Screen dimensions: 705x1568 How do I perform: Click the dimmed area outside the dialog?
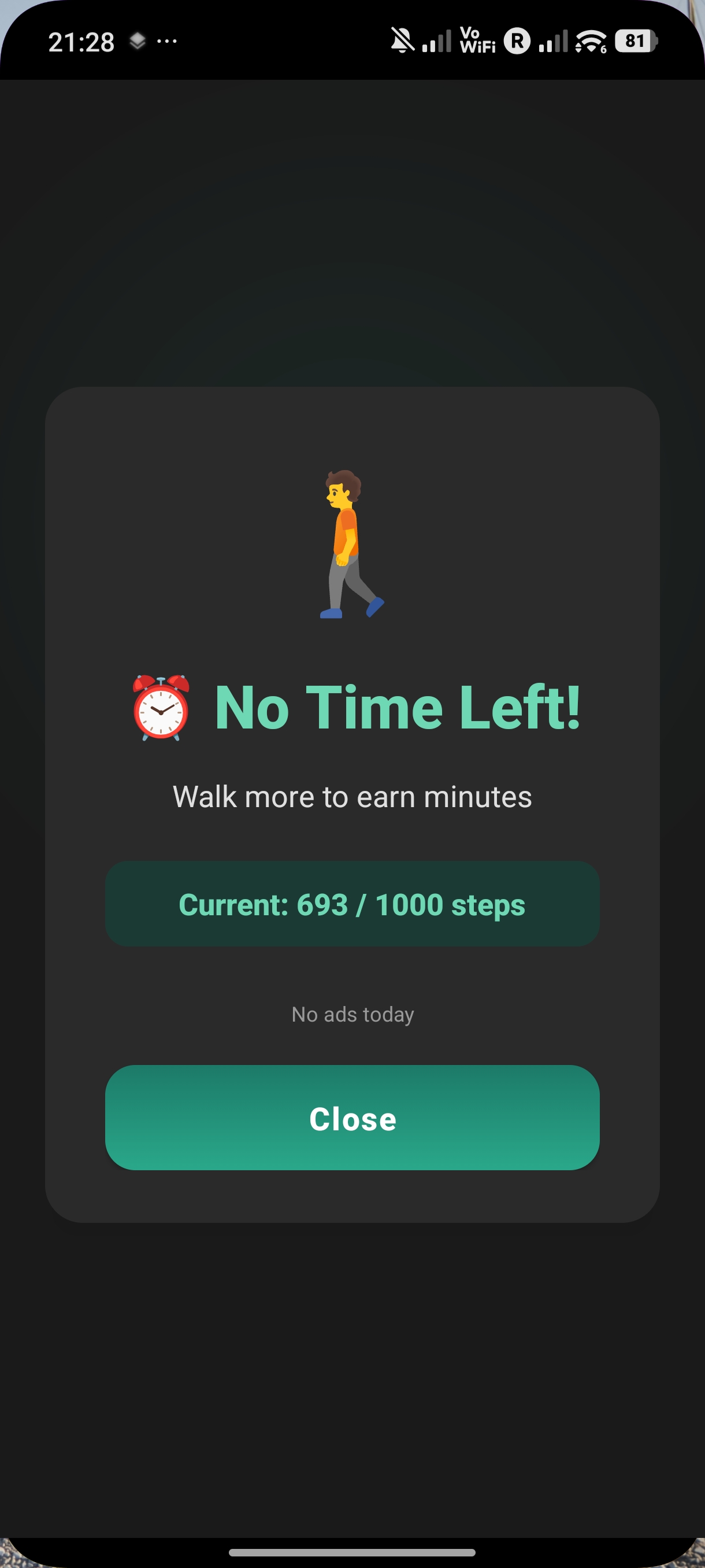click(x=352, y=231)
